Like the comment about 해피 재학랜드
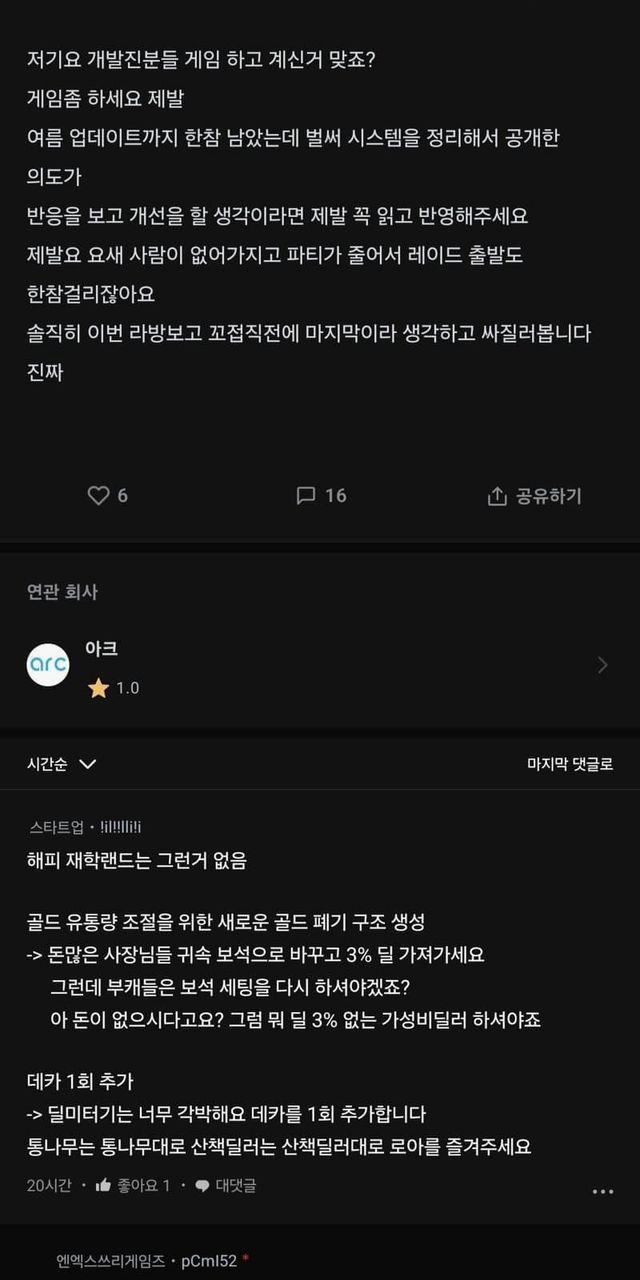The width and height of the screenshot is (640, 1280). 132,1185
